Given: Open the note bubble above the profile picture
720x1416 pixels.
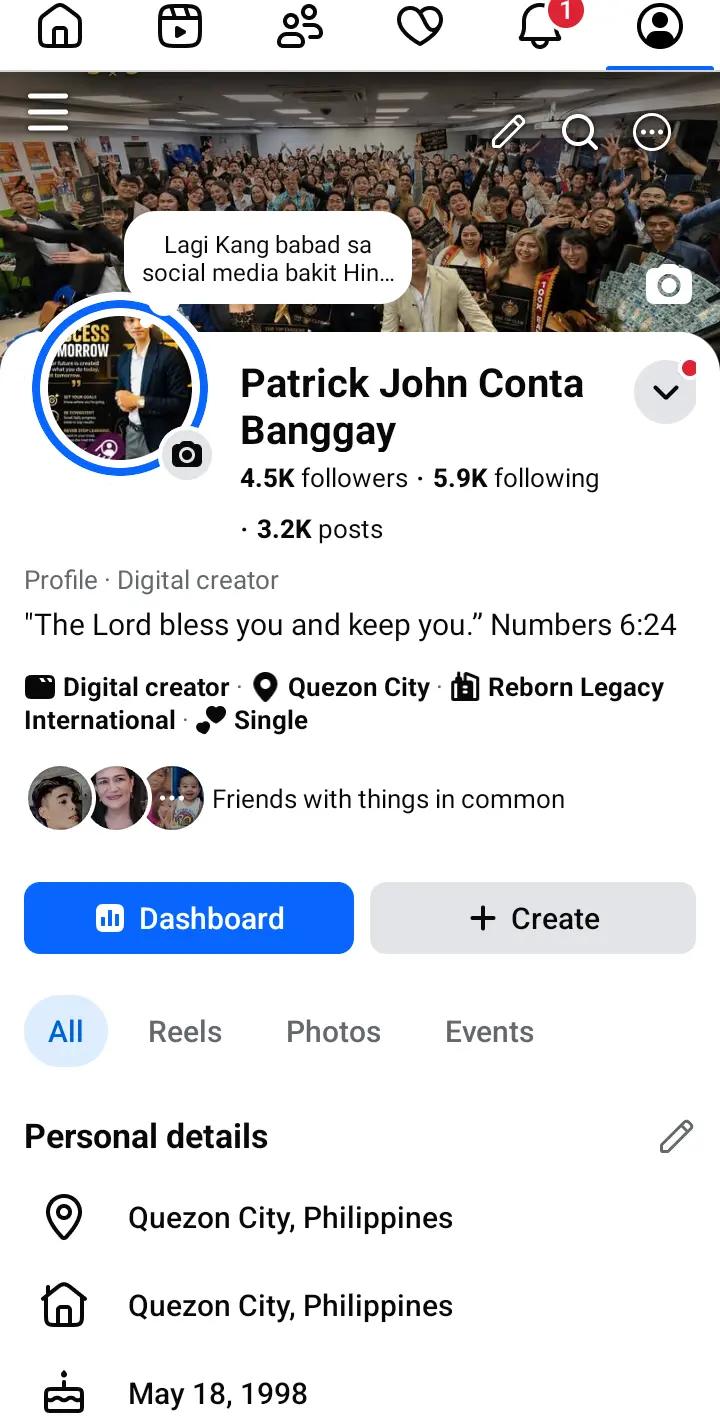Looking at the screenshot, I should (x=268, y=258).
